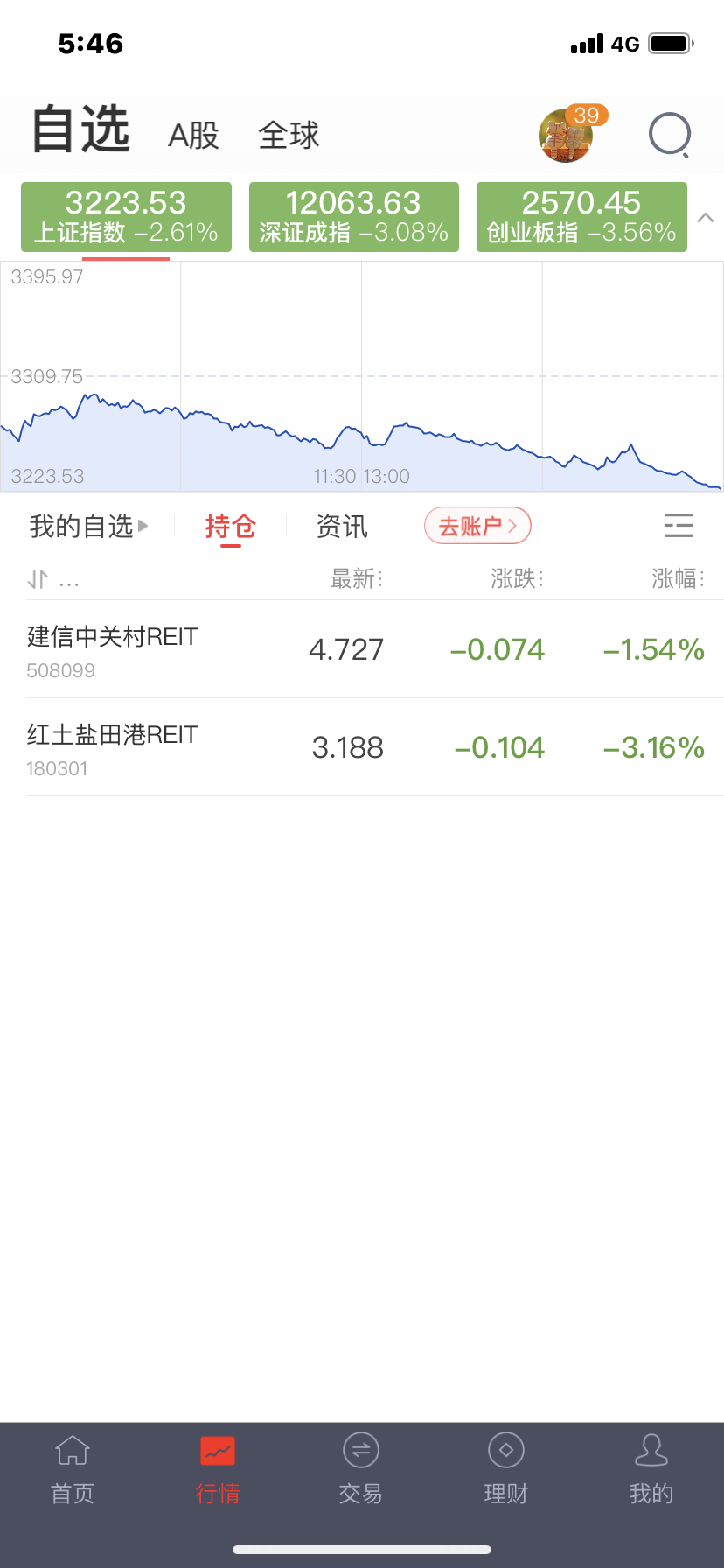Open the 我的自选 group dropdown
Image resolution: width=724 pixels, height=1568 pixels.
click(x=89, y=527)
